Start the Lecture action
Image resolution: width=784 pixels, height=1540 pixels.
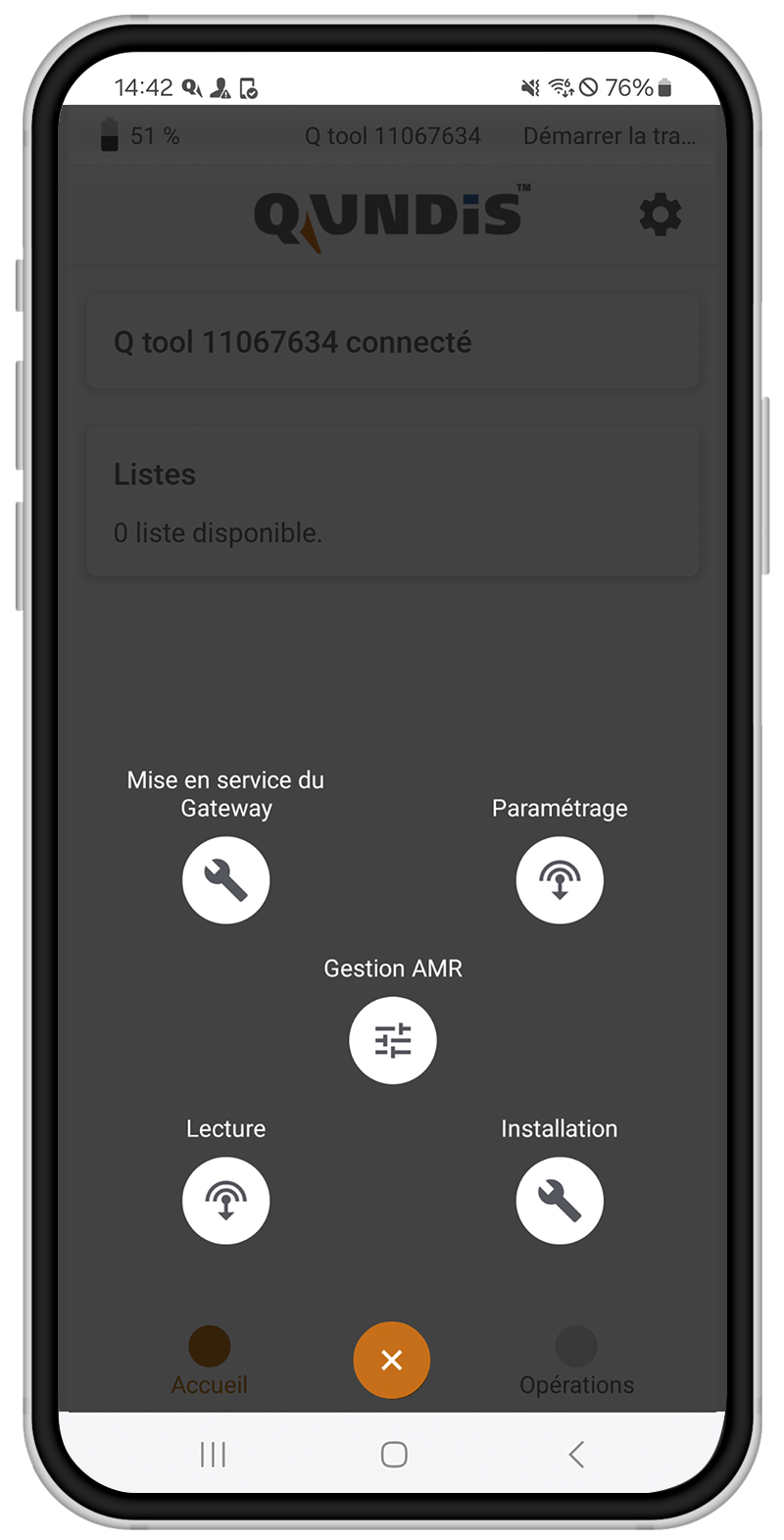225,1200
